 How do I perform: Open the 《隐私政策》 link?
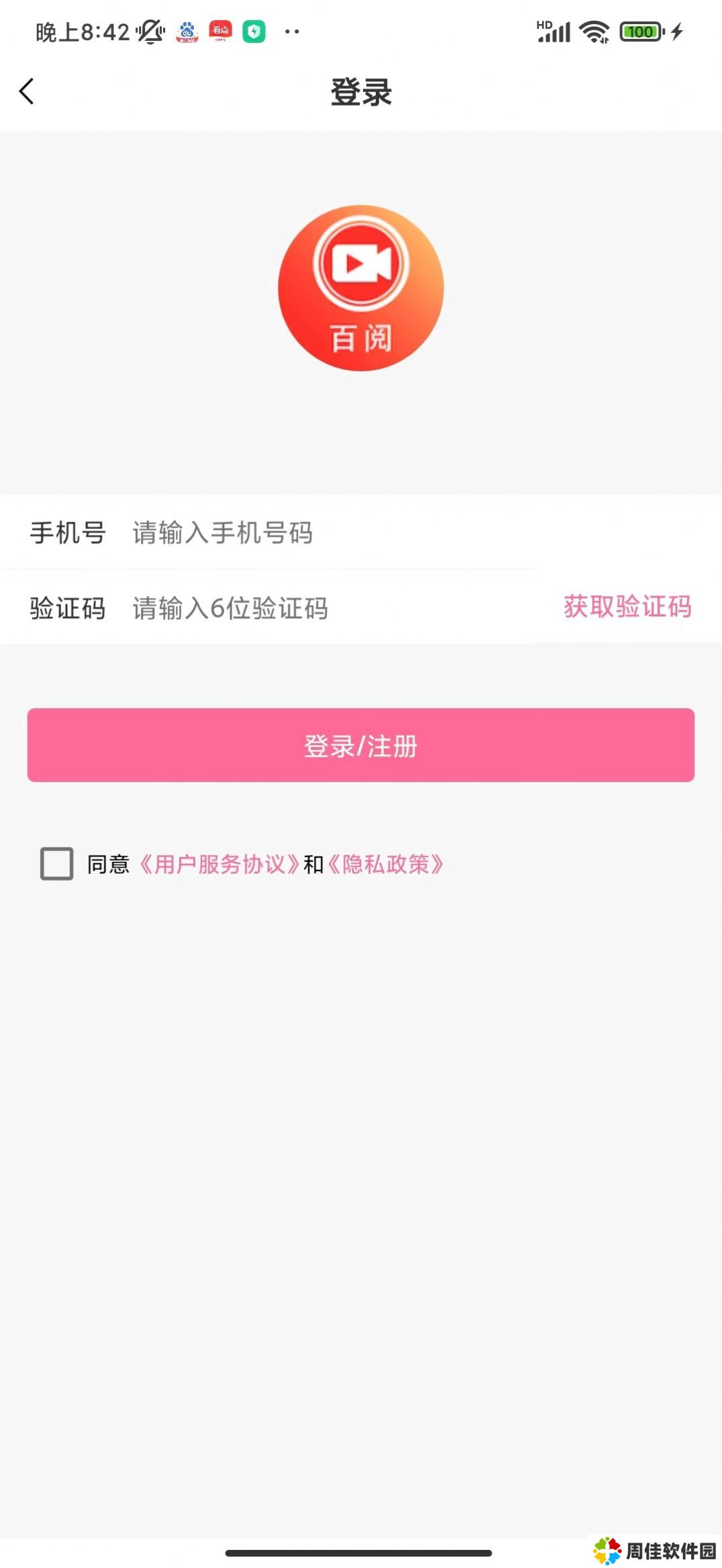[385, 864]
